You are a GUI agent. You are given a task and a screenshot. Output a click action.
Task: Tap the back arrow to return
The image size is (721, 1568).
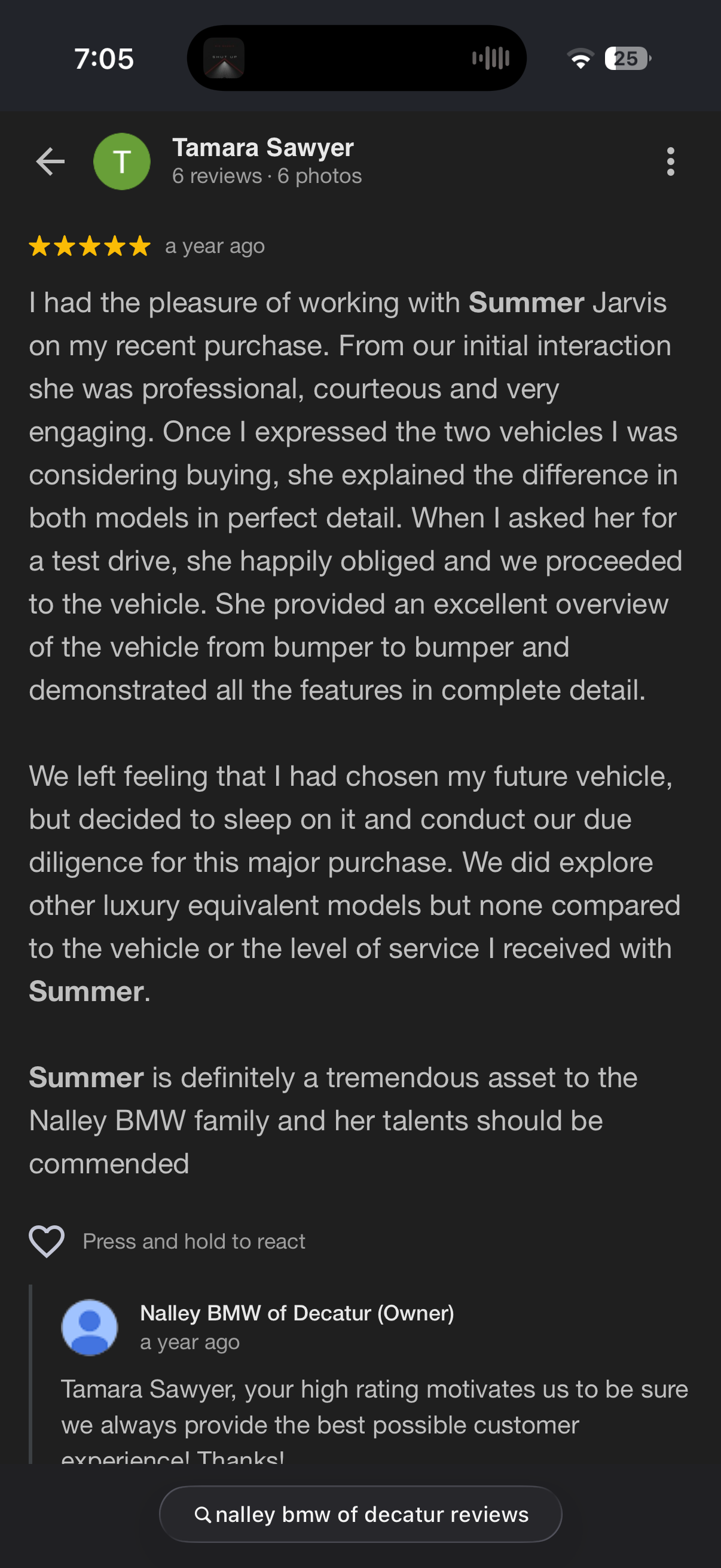pyautogui.click(x=50, y=161)
